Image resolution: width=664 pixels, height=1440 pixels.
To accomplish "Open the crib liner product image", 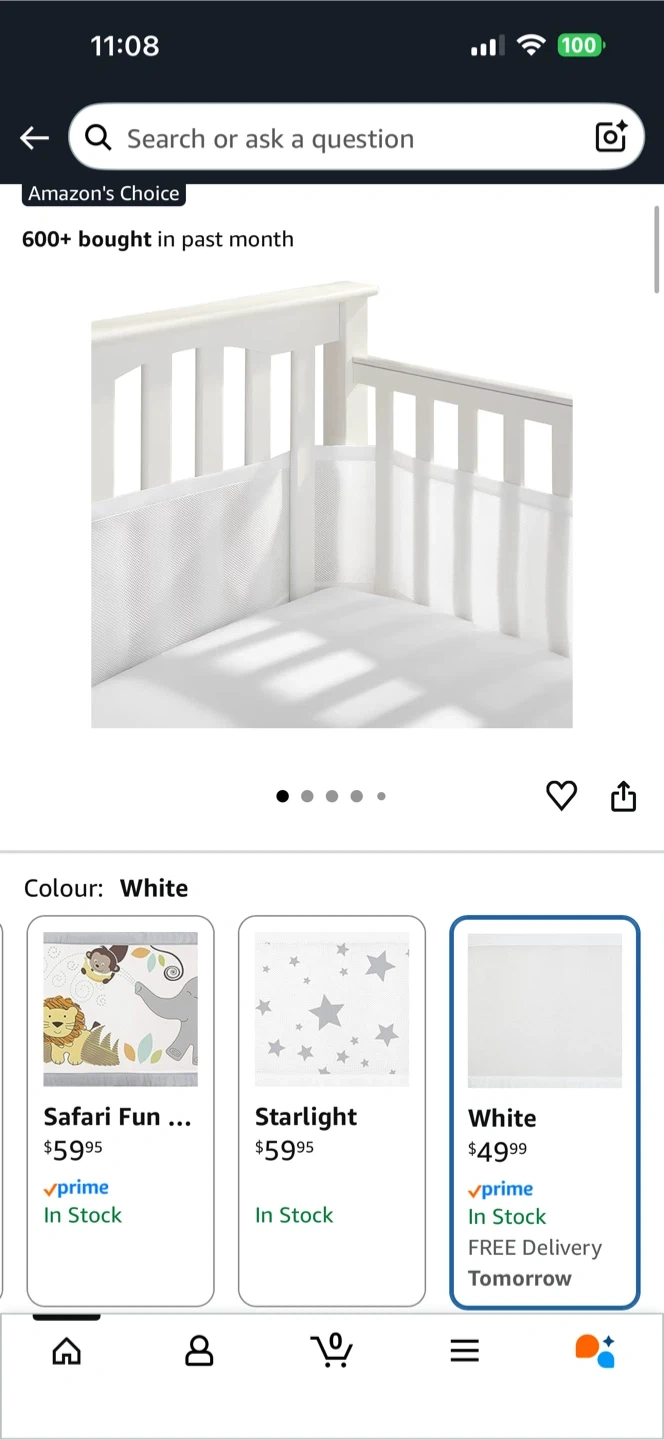I will click(332, 505).
